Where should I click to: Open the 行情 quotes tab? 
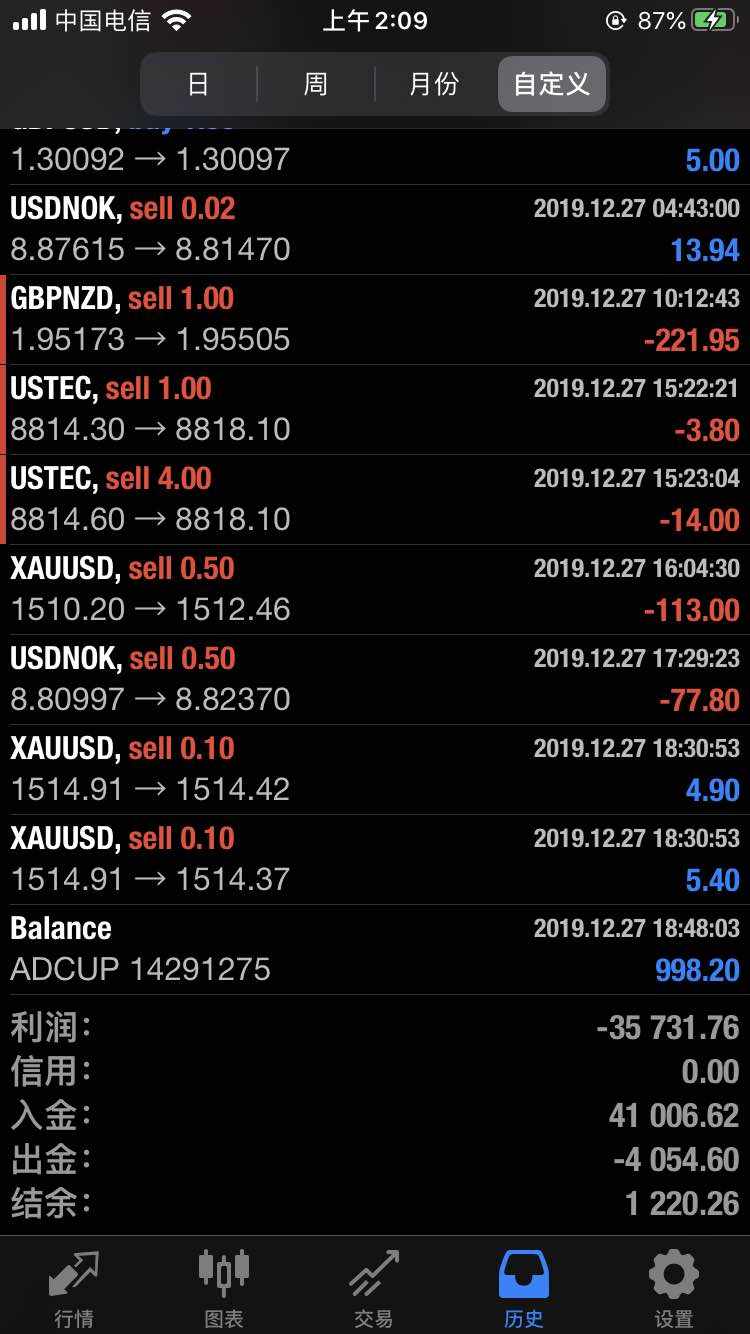[74, 1288]
